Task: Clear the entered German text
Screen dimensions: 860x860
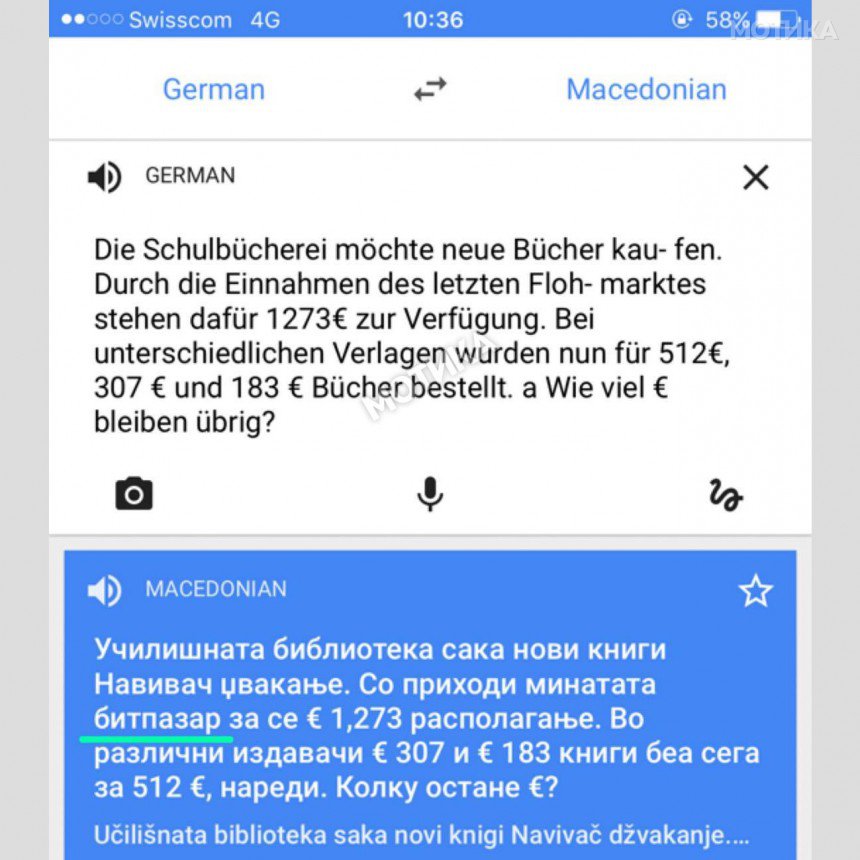Action: 756,178
